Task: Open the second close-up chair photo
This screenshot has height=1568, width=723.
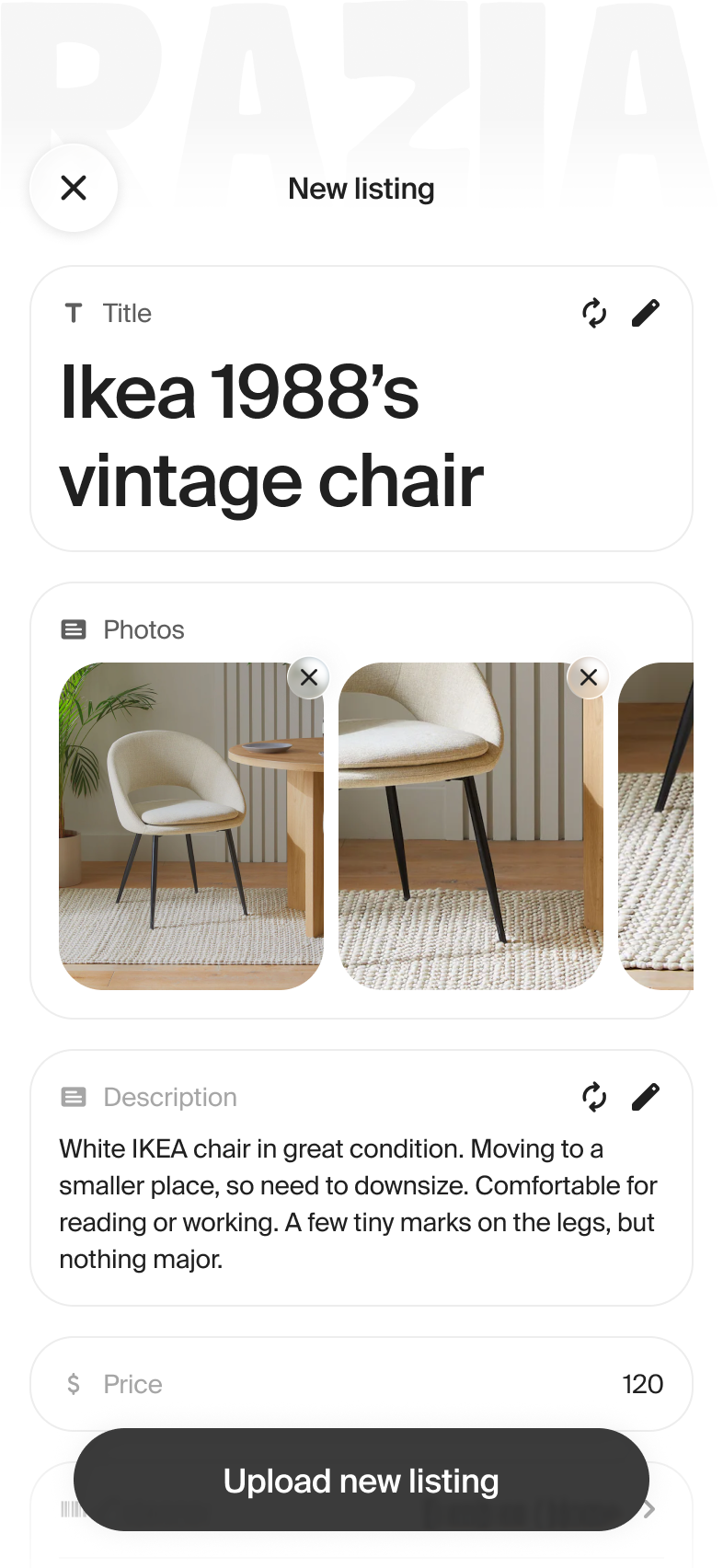Action: (470, 837)
